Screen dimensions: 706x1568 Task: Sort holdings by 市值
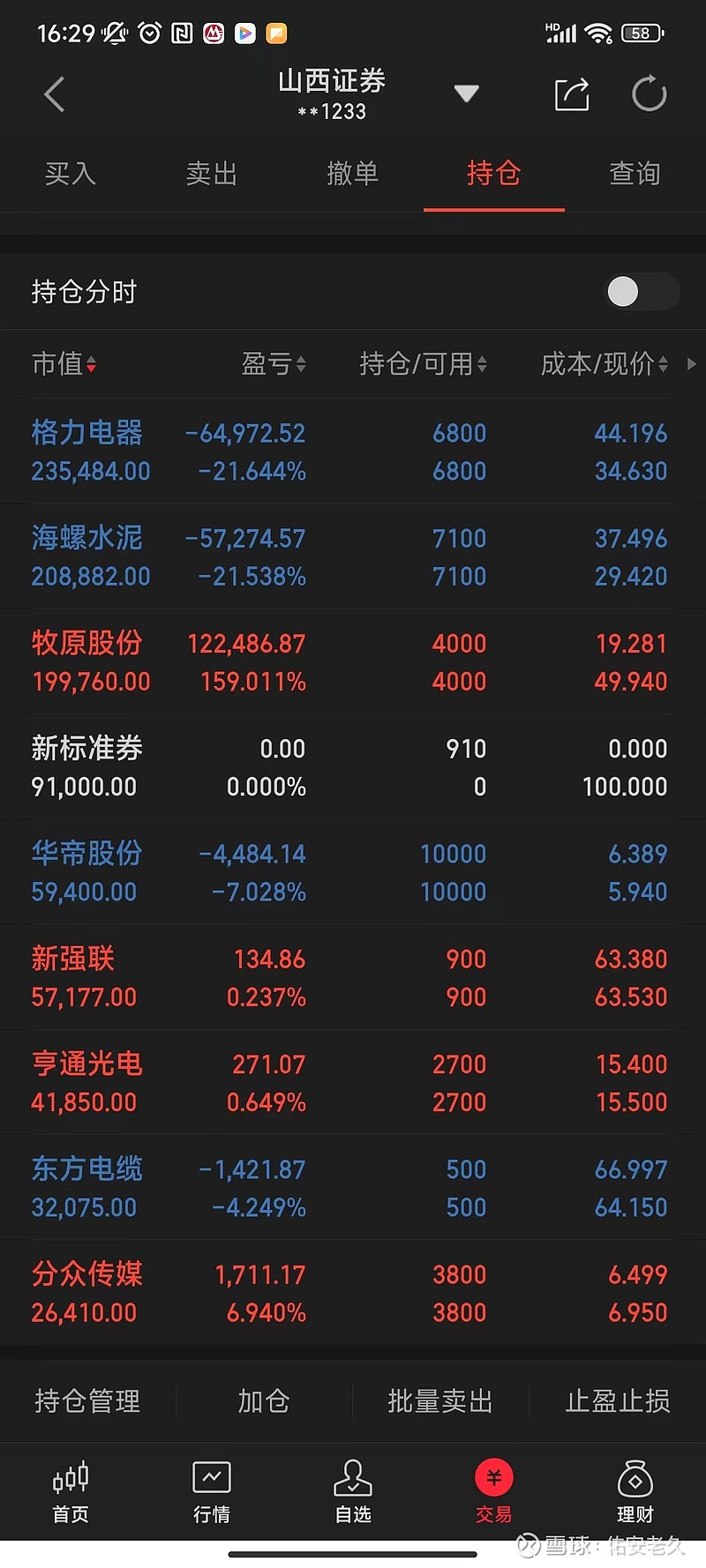64,363
